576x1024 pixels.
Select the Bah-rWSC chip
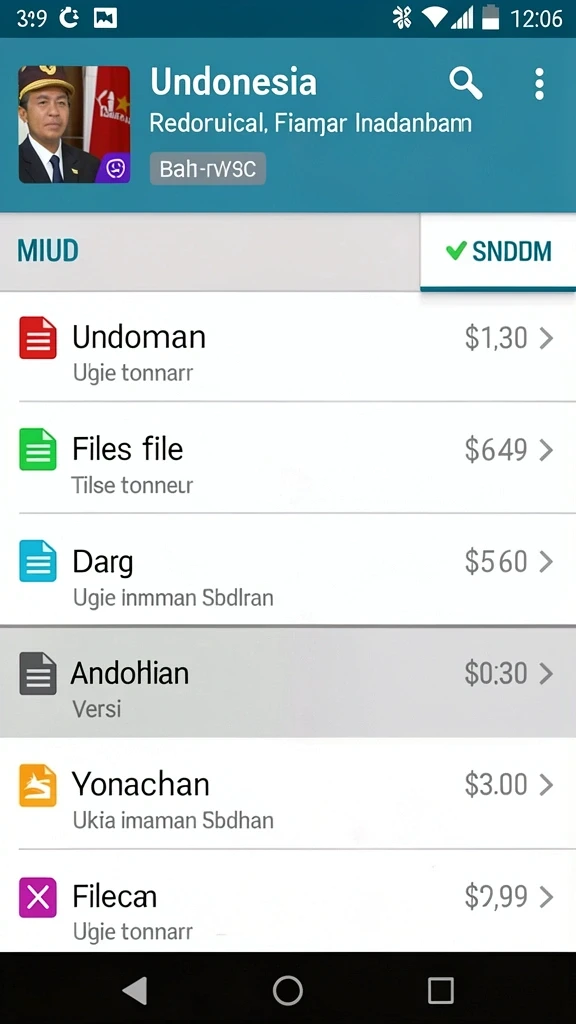click(x=208, y=169)
